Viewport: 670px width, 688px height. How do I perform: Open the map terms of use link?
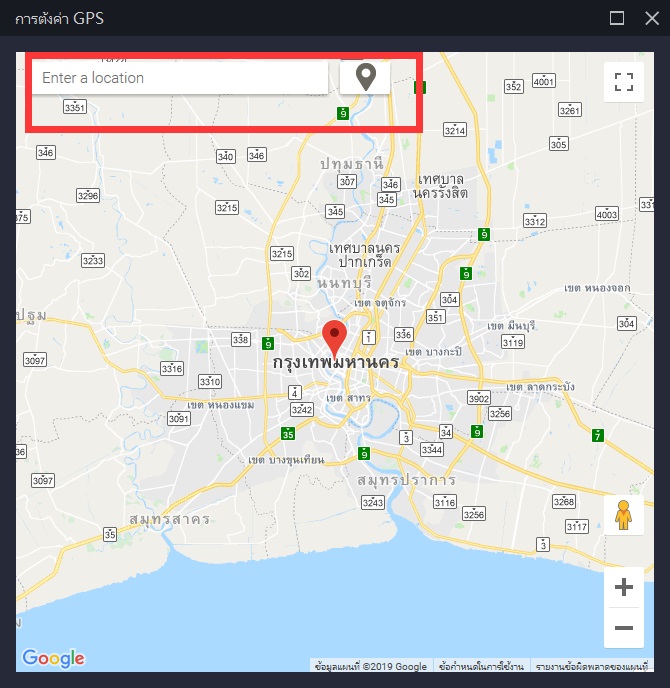482,666
